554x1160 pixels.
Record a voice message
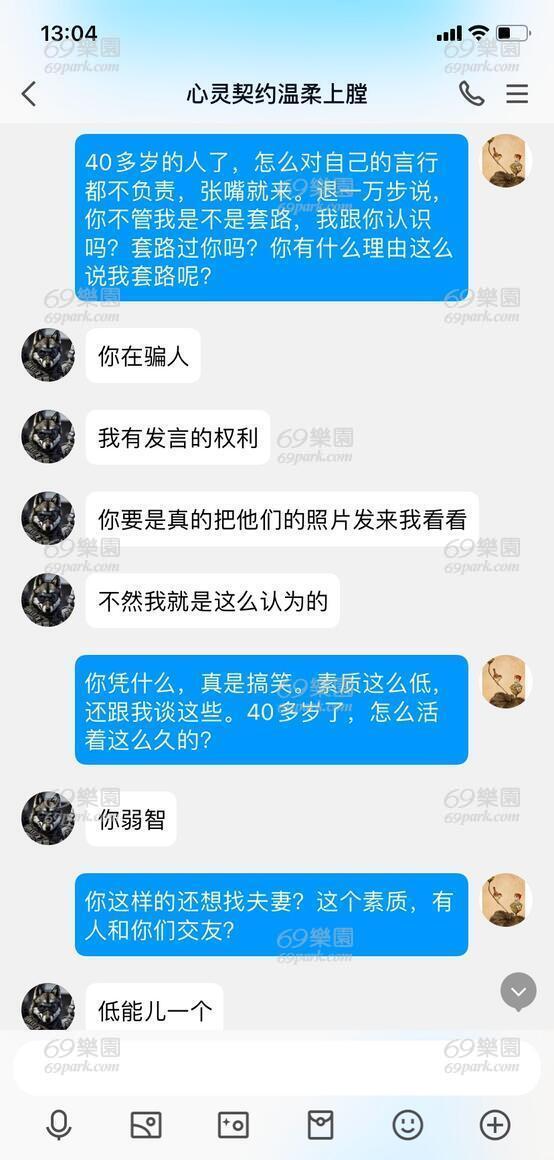point(58,1125)
